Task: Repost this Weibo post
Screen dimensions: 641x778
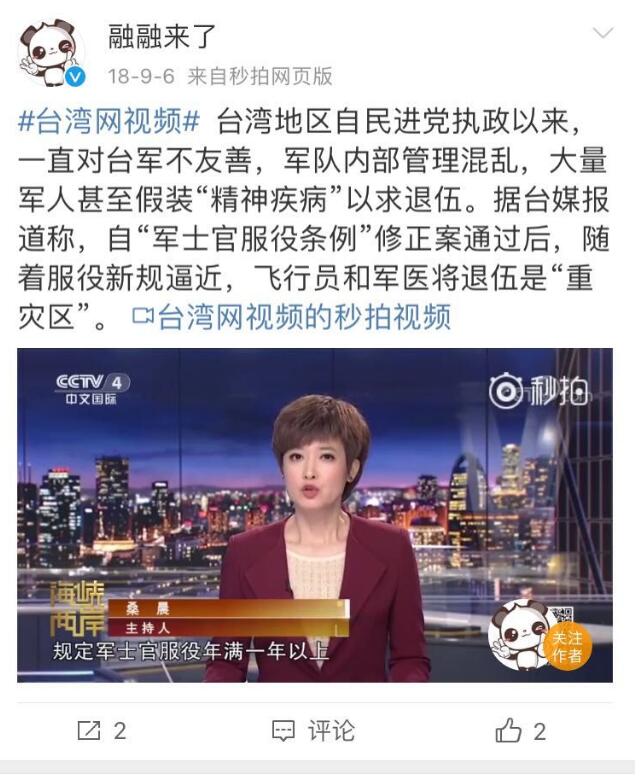Action: (102, 731)
